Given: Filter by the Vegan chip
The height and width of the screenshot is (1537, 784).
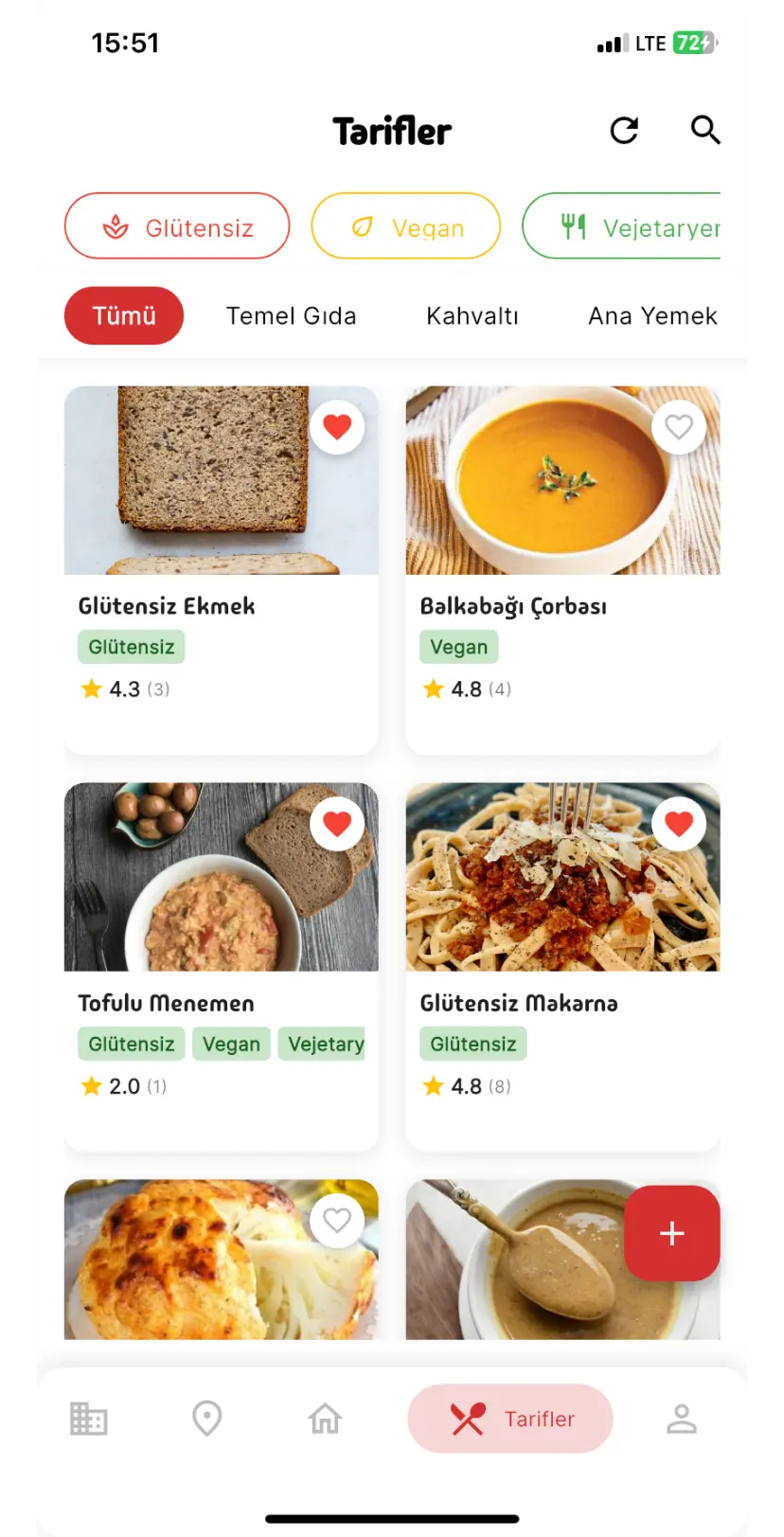Looking at the screenshot, I should 405,226.
